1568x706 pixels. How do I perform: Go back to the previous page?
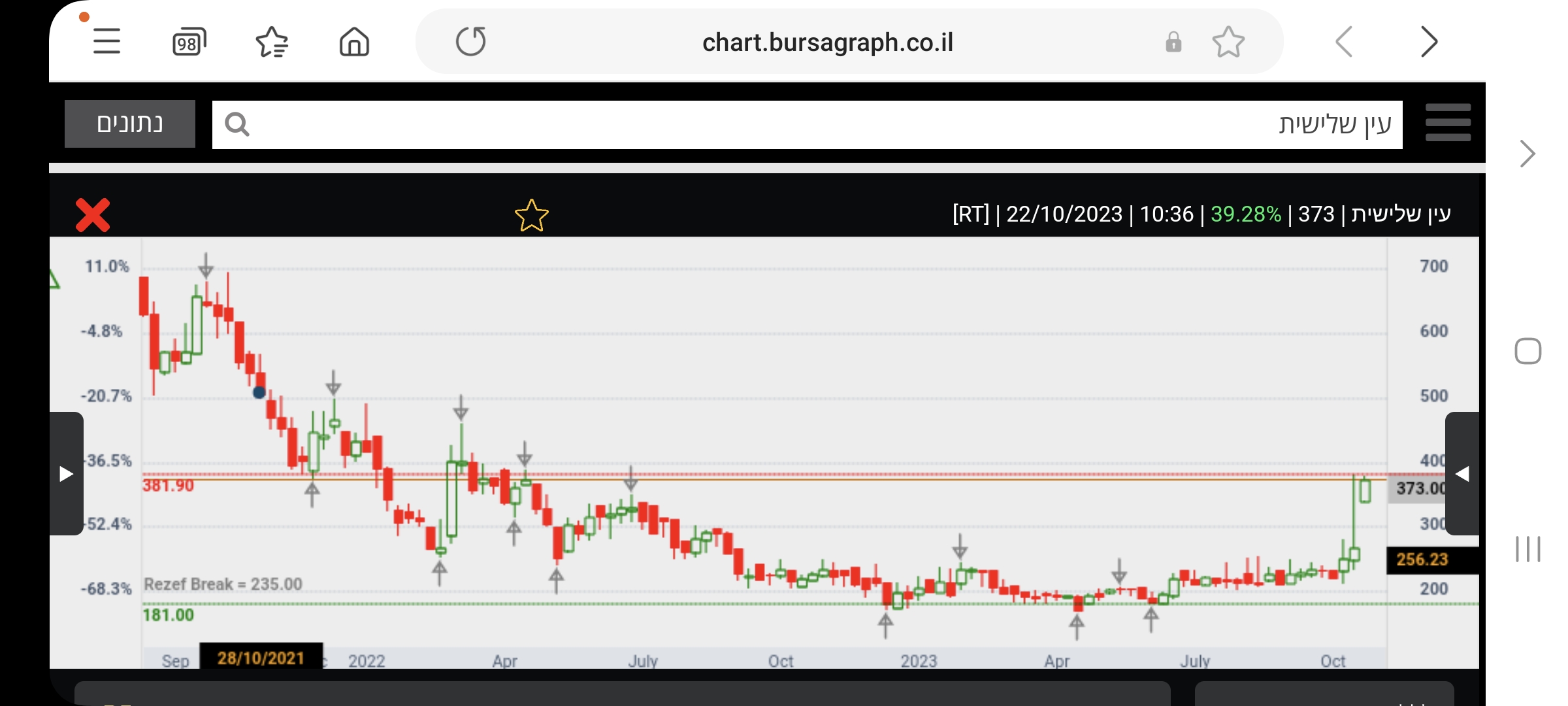coord(1345,42)
